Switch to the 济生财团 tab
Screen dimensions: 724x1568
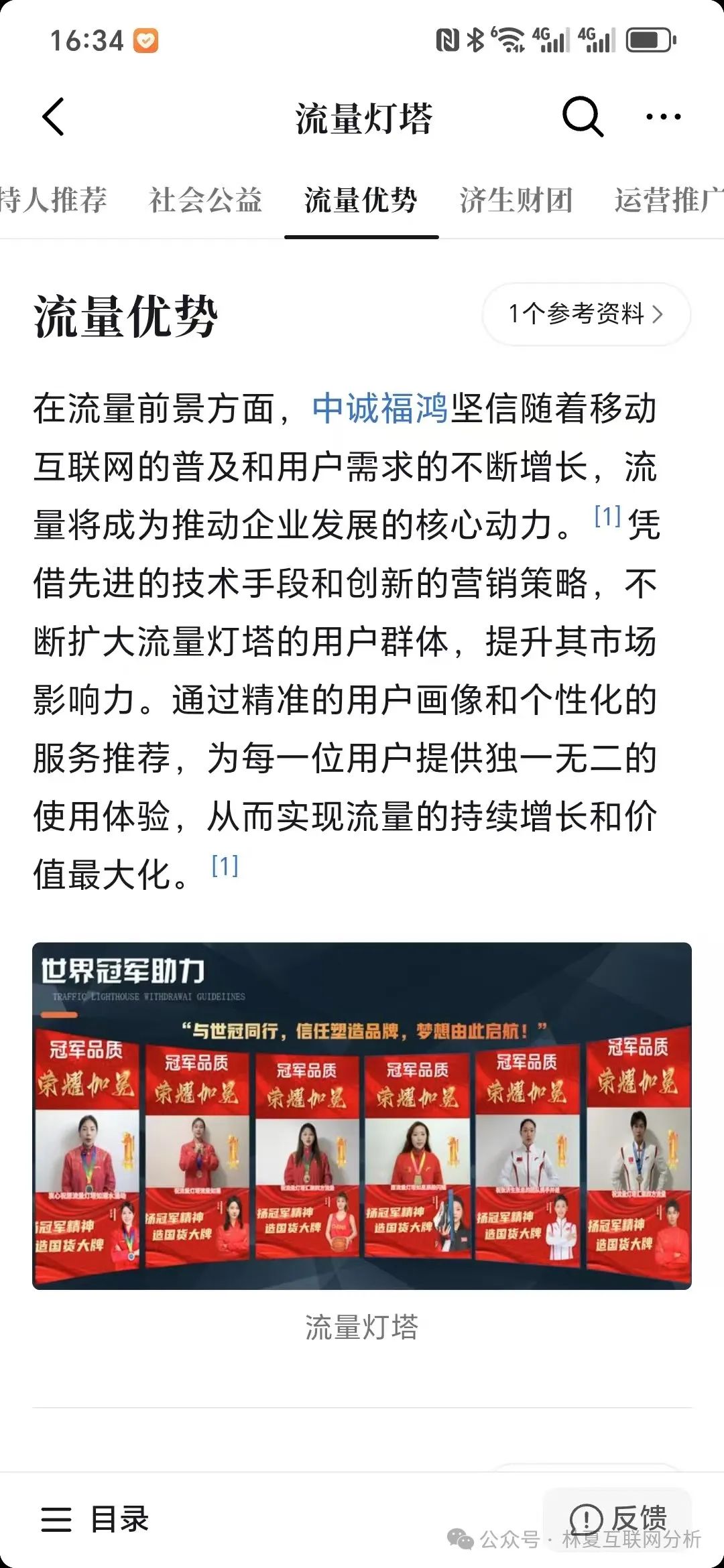tap(516, 200)
